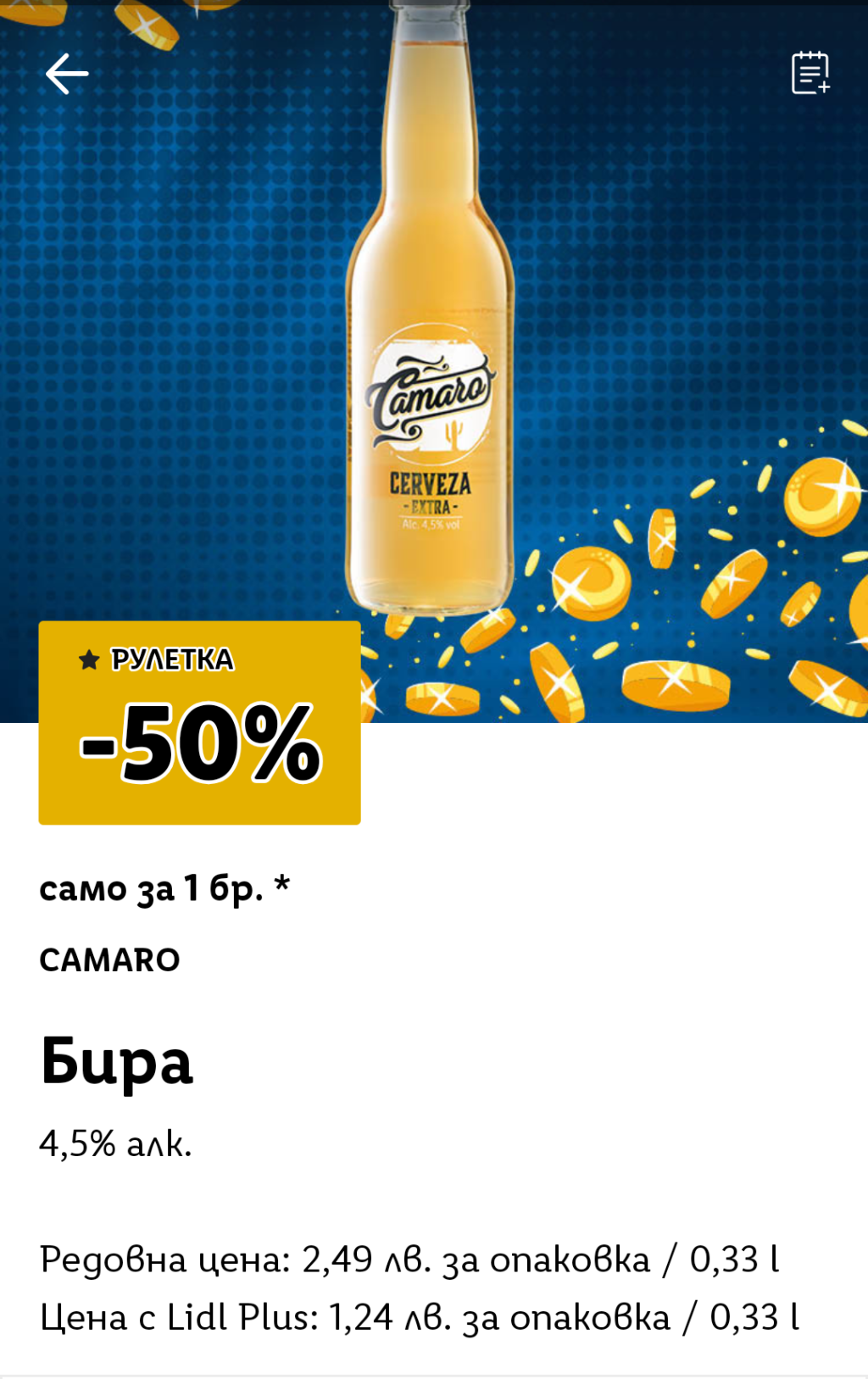Add Camaro beer to shopping list
868x1379 pixels.
click(x=810, y=73)
